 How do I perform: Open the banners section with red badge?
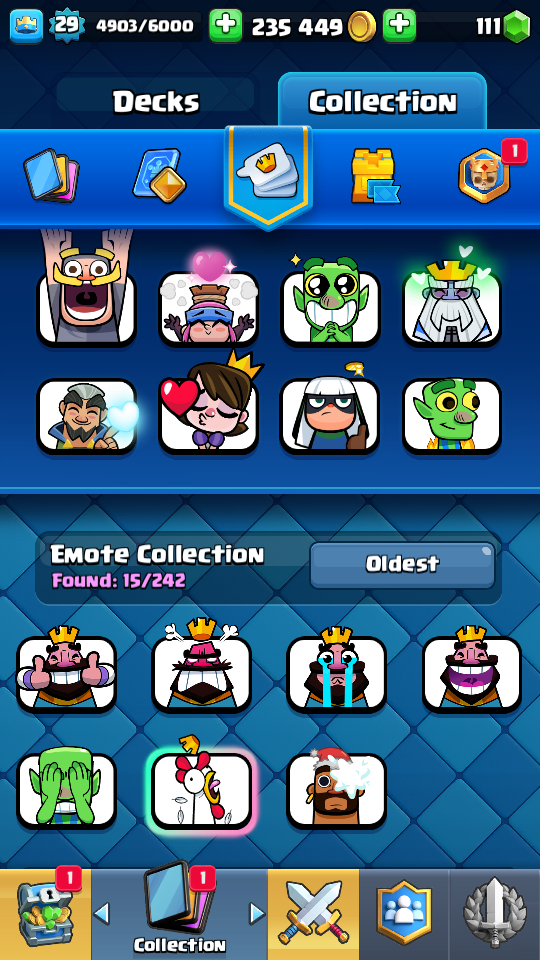pyautogui.click(x=485, y=174)
